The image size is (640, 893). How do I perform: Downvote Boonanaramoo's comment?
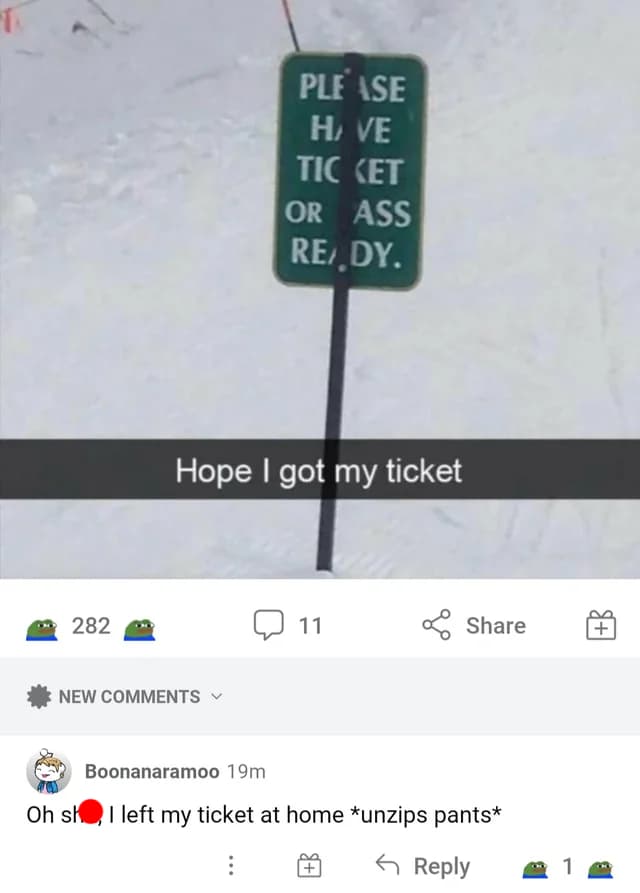(x=598, y=866)
